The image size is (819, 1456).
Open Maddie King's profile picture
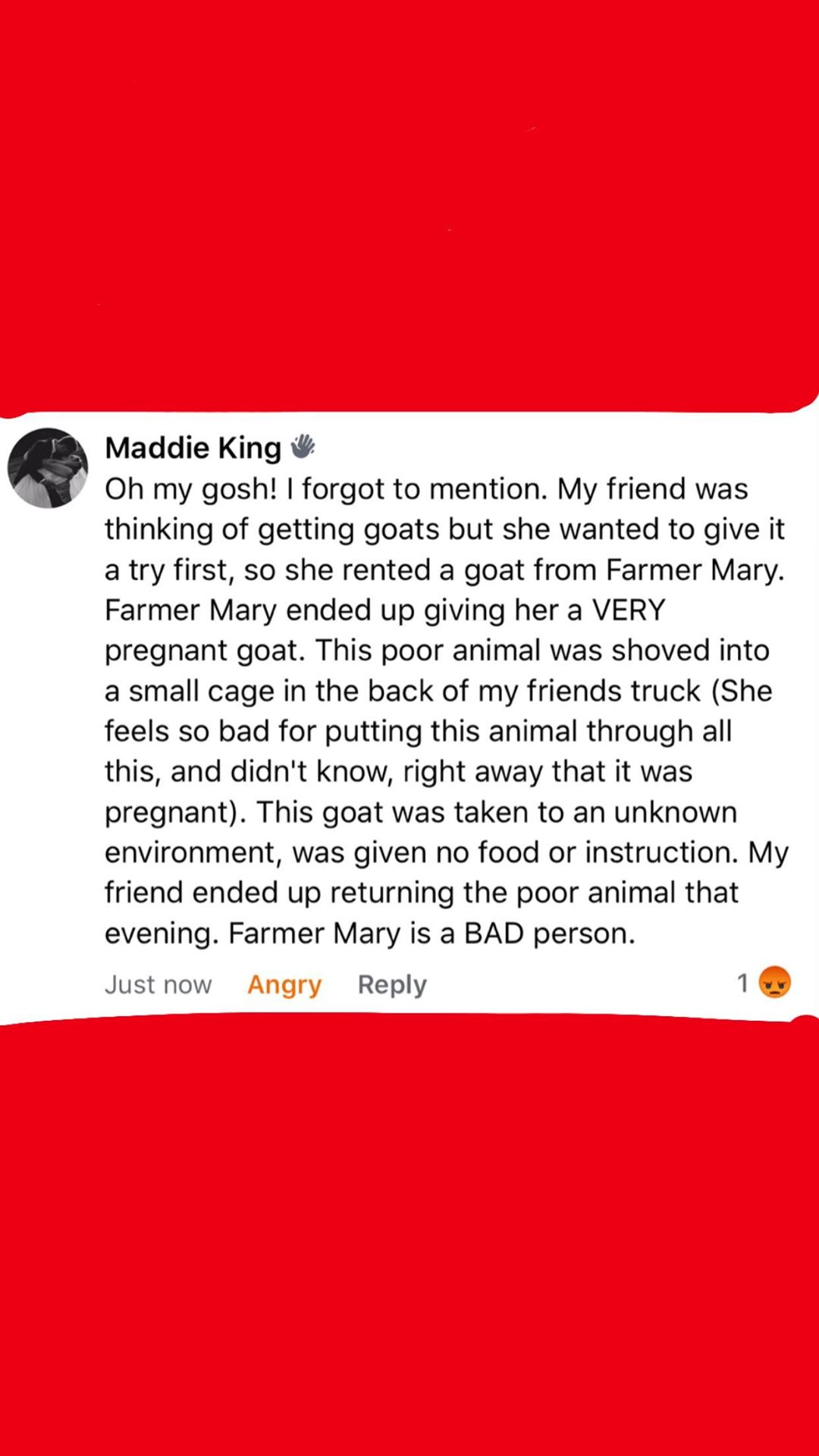[48, 468]
